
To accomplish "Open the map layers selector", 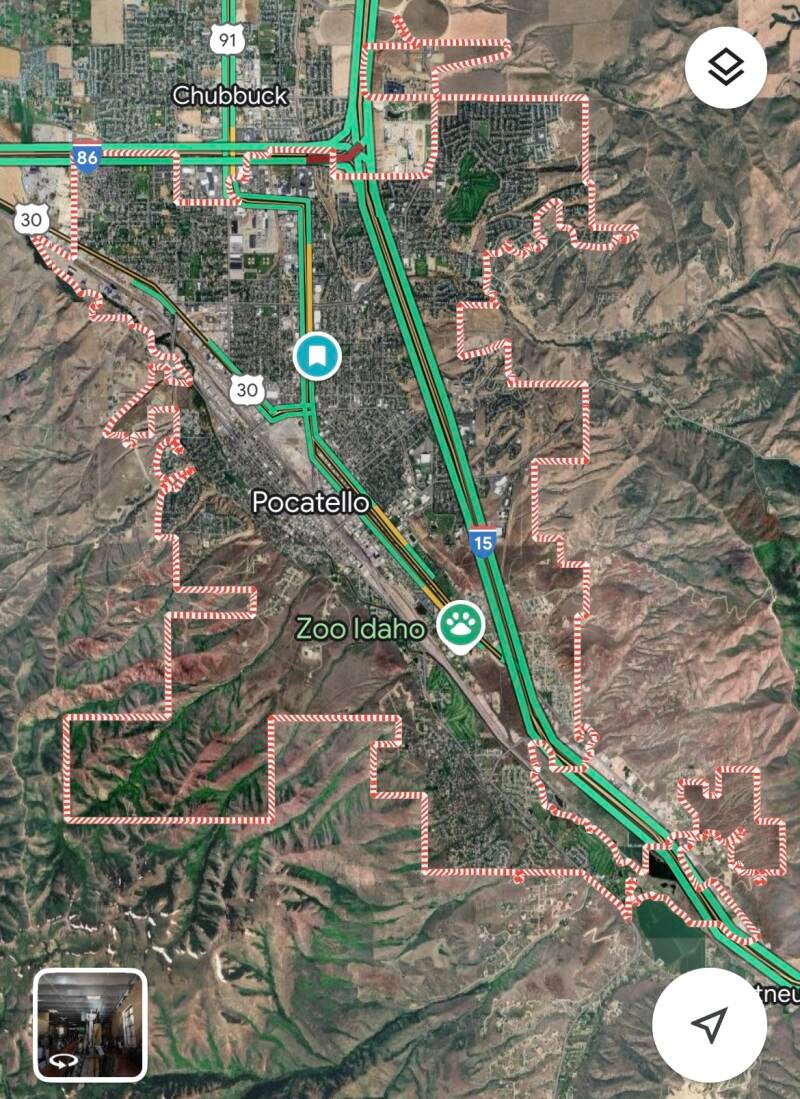I will click(726, 68).
